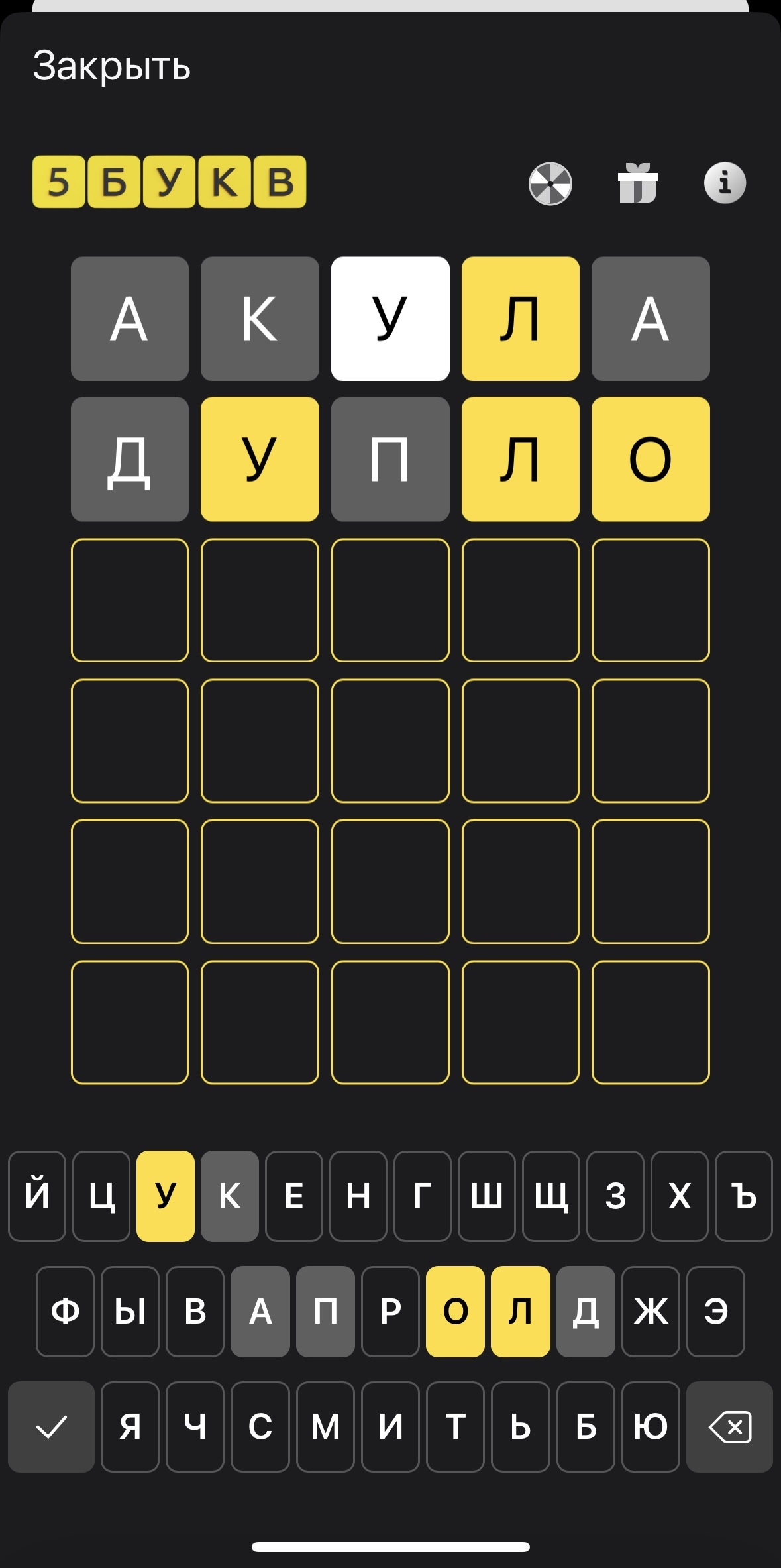Type the letter Г on the keyboard
This screenshot has height=1568, width=781.
click(x=422, y=1196)
